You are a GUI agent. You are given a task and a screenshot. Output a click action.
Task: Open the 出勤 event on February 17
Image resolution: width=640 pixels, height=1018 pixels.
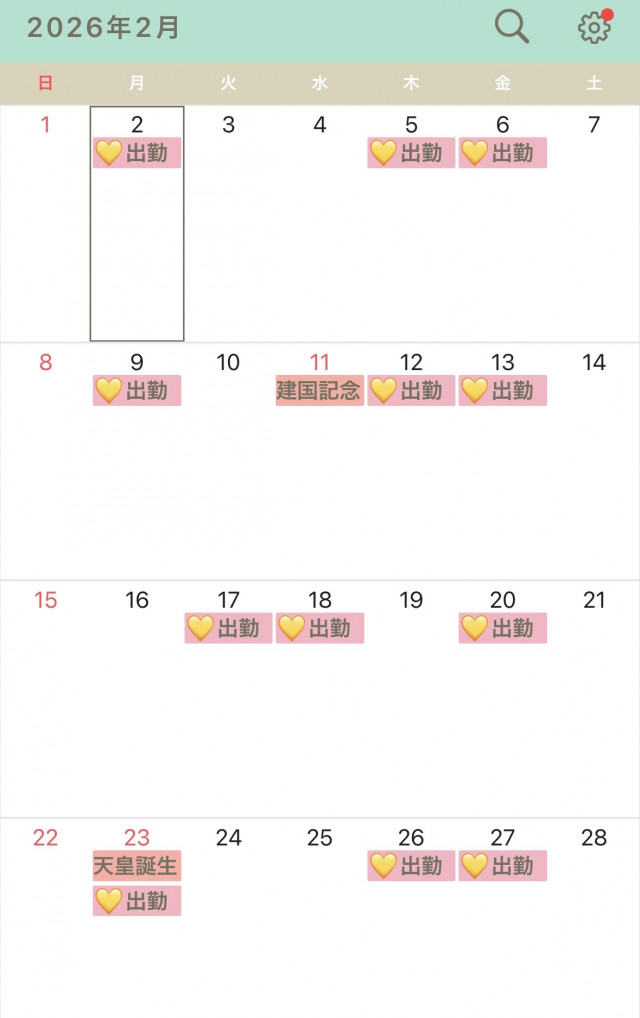pos(228,628)
